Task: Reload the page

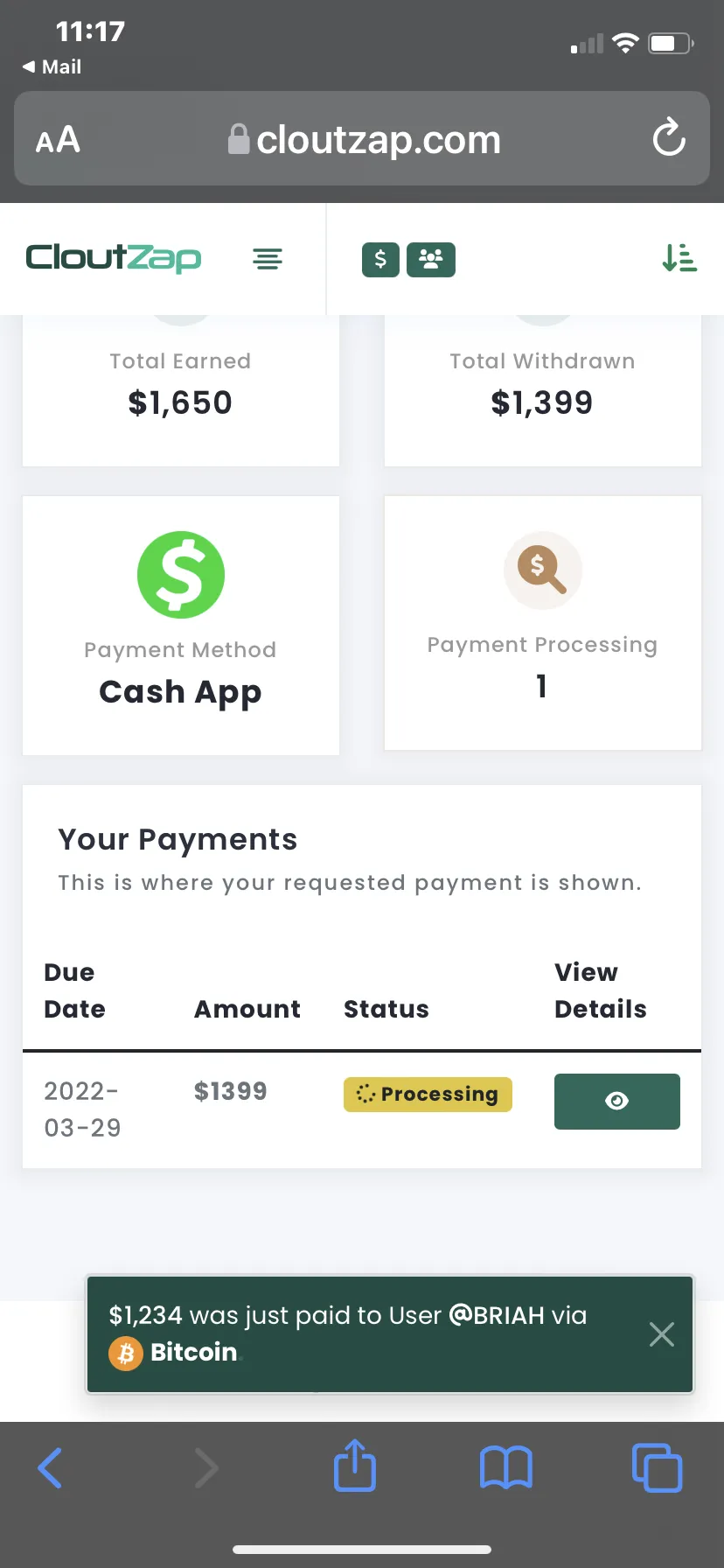Action: 669,138
